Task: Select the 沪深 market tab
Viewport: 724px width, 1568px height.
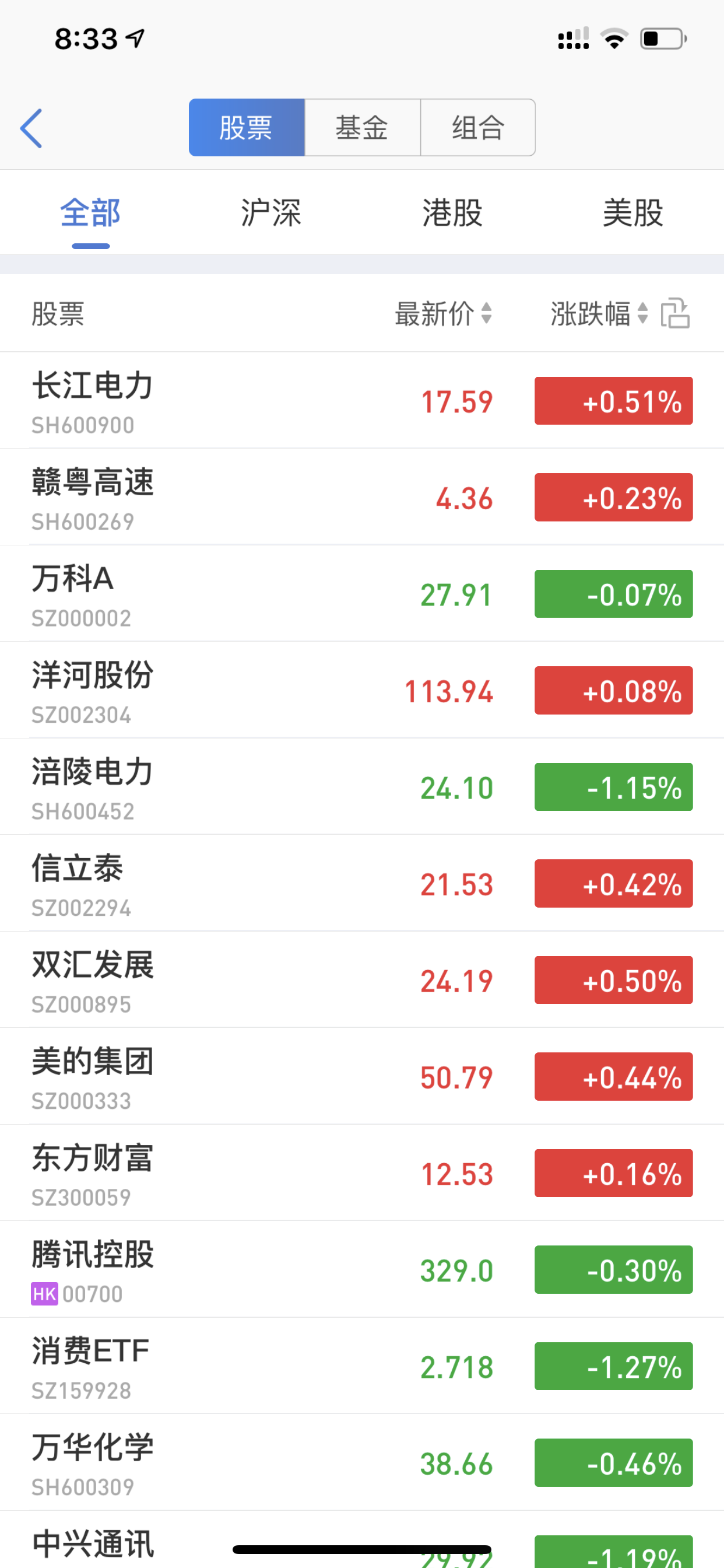Action: [271, 213]
